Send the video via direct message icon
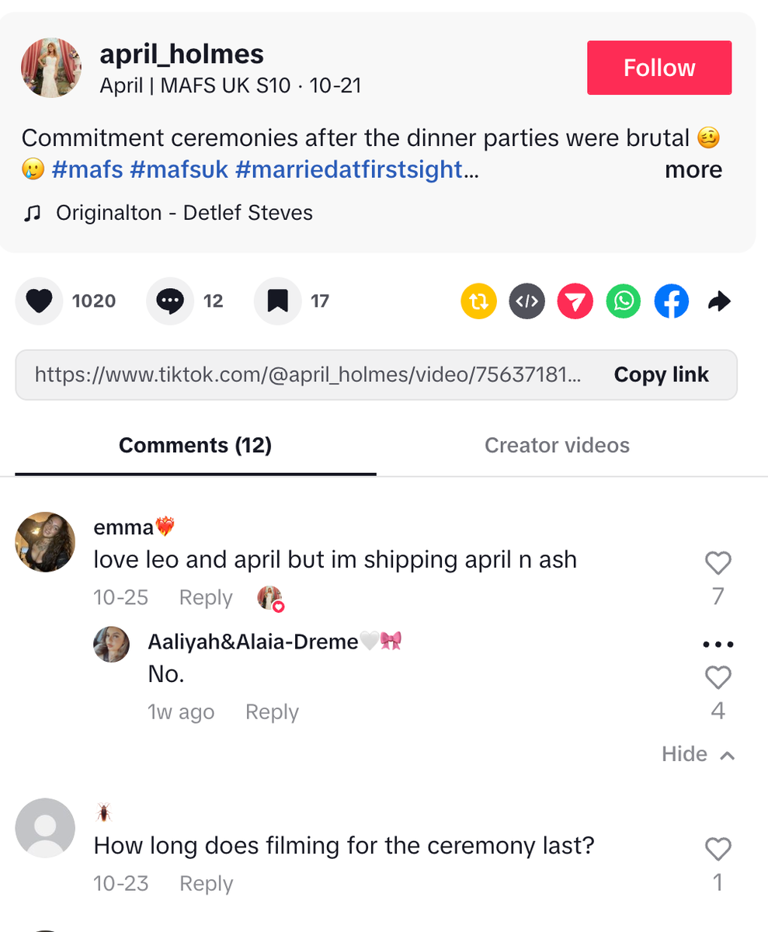The height and width of the screenshot is (932, 768). point(575,301)
